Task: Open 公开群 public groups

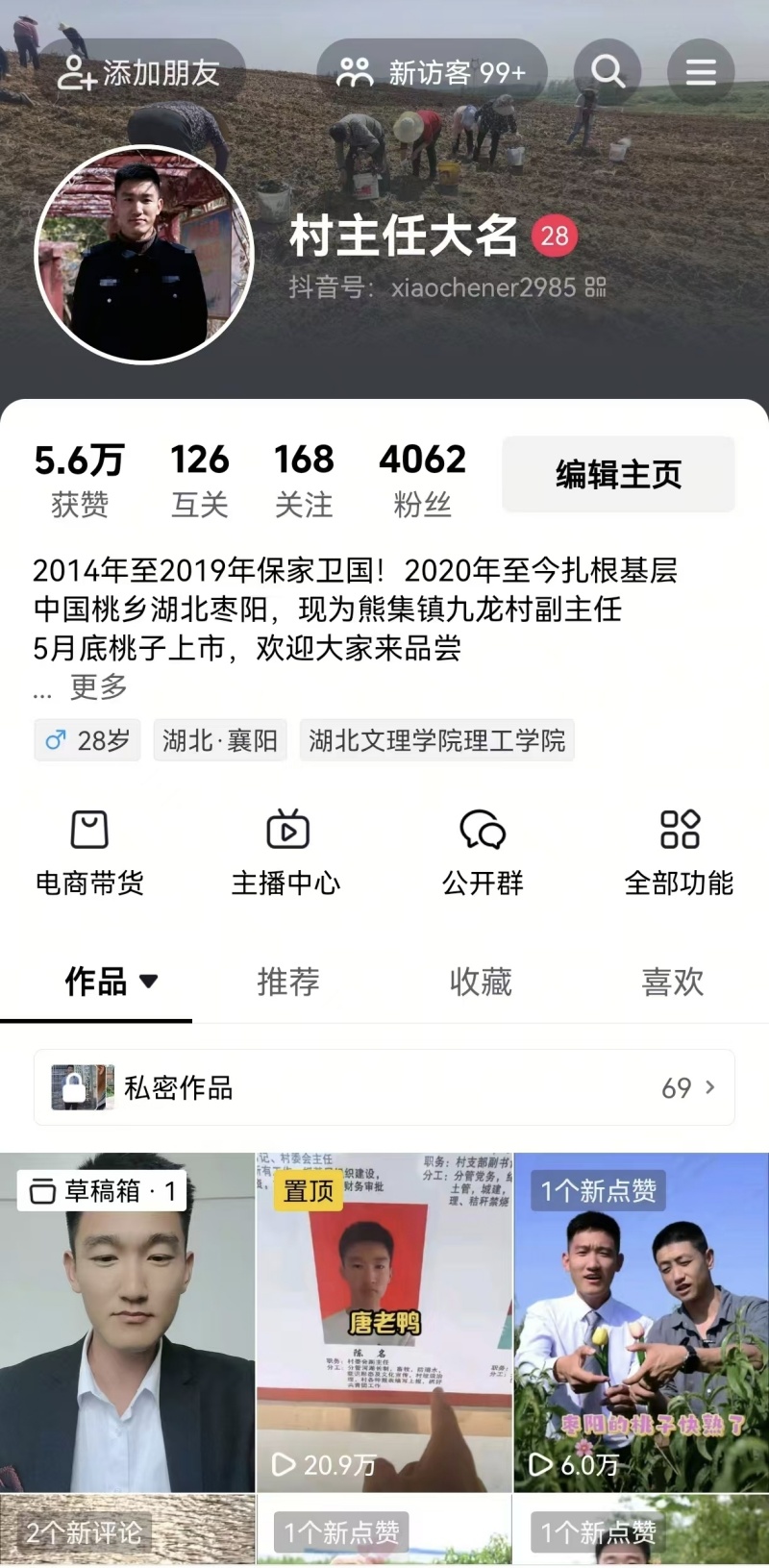Action: 483,852
